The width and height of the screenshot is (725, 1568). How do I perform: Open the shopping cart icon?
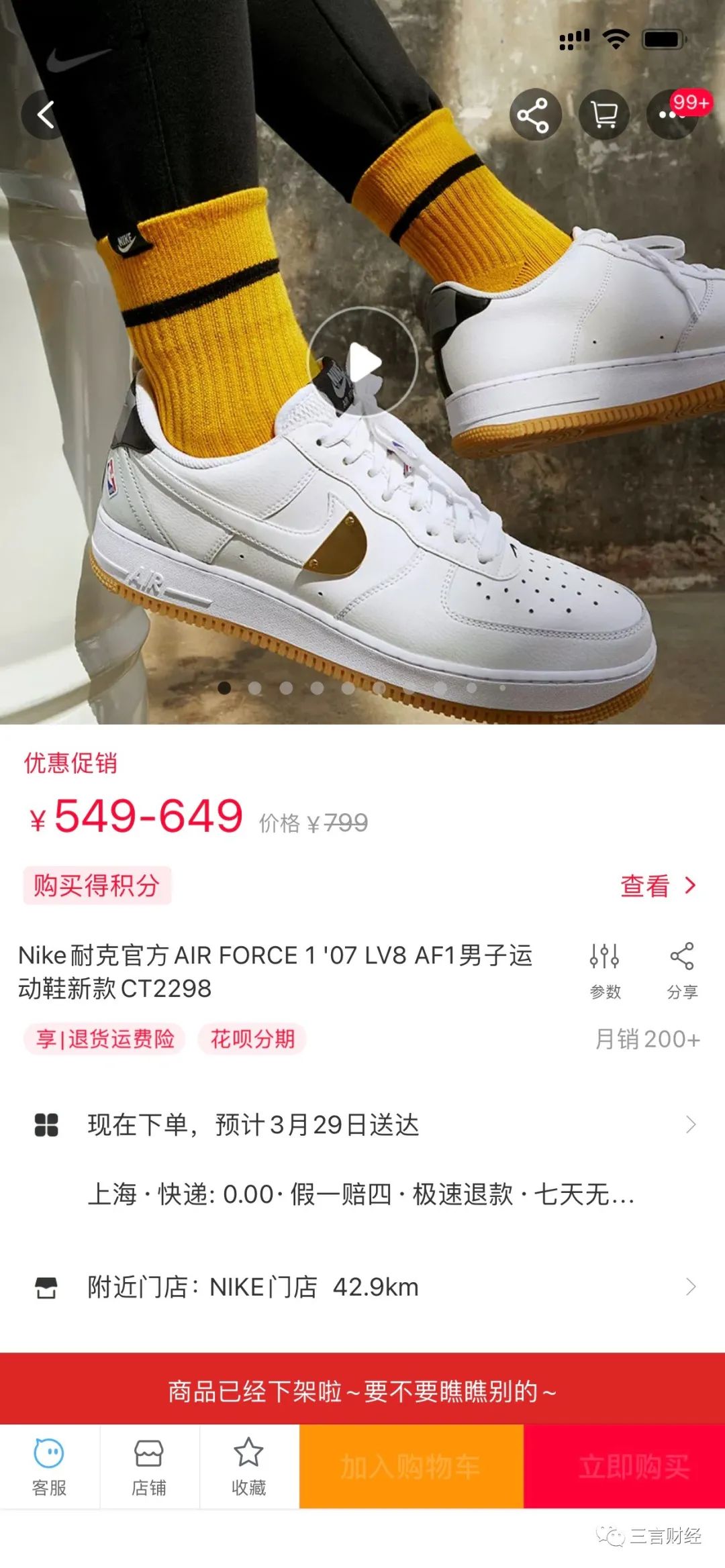[x=604, y=115]
